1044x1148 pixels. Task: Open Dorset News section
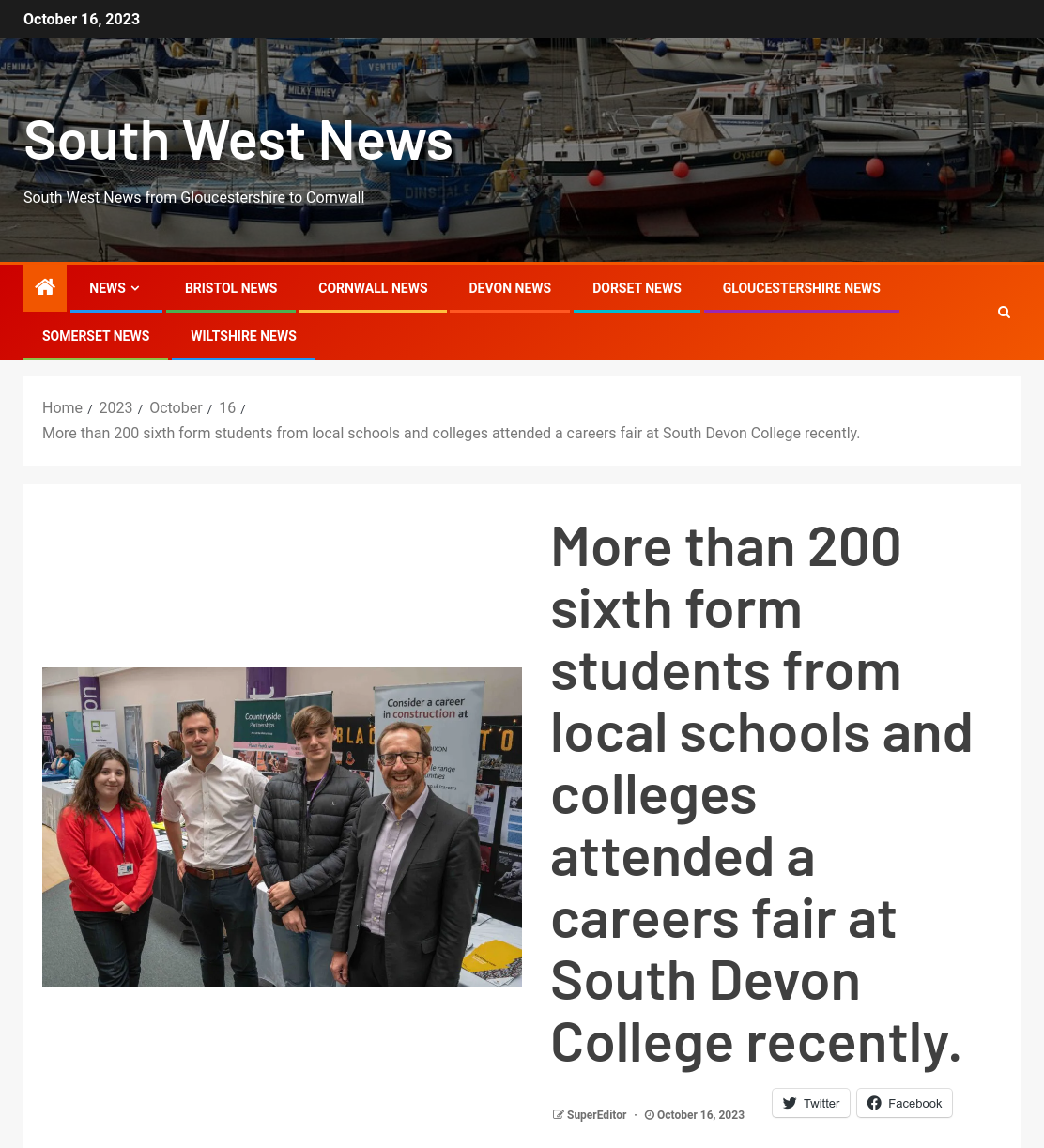pos(637,288)
